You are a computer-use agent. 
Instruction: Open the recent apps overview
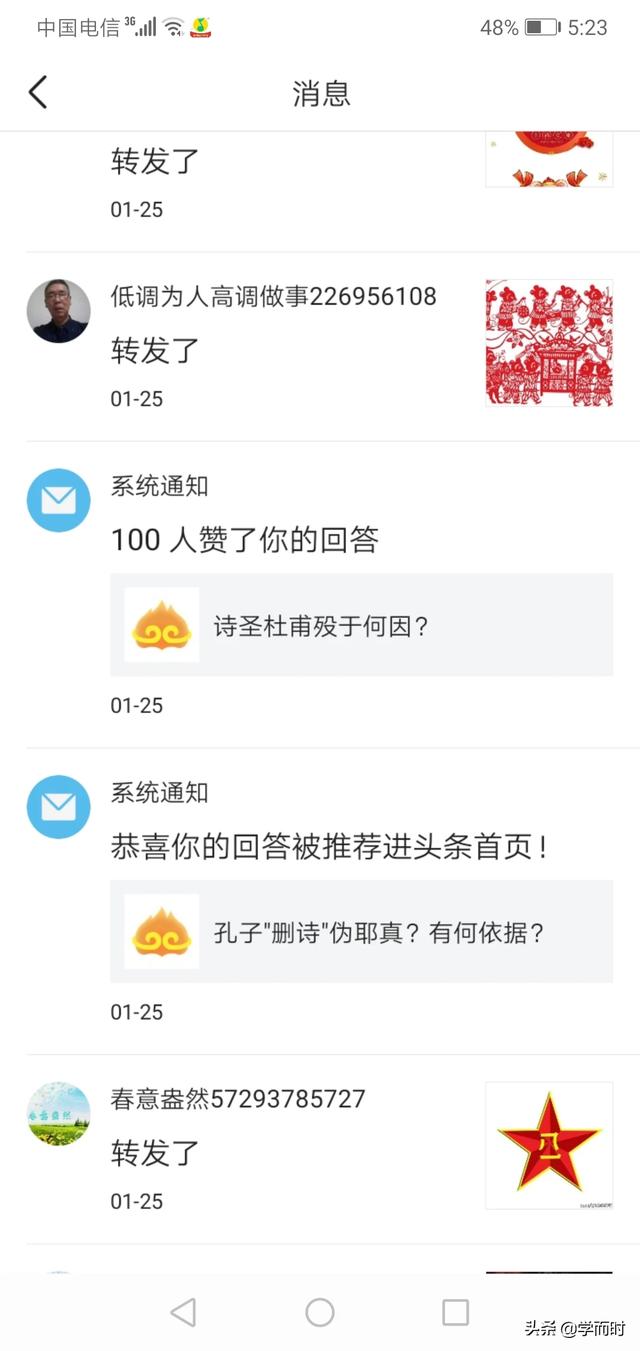(x=455, y=1312)
